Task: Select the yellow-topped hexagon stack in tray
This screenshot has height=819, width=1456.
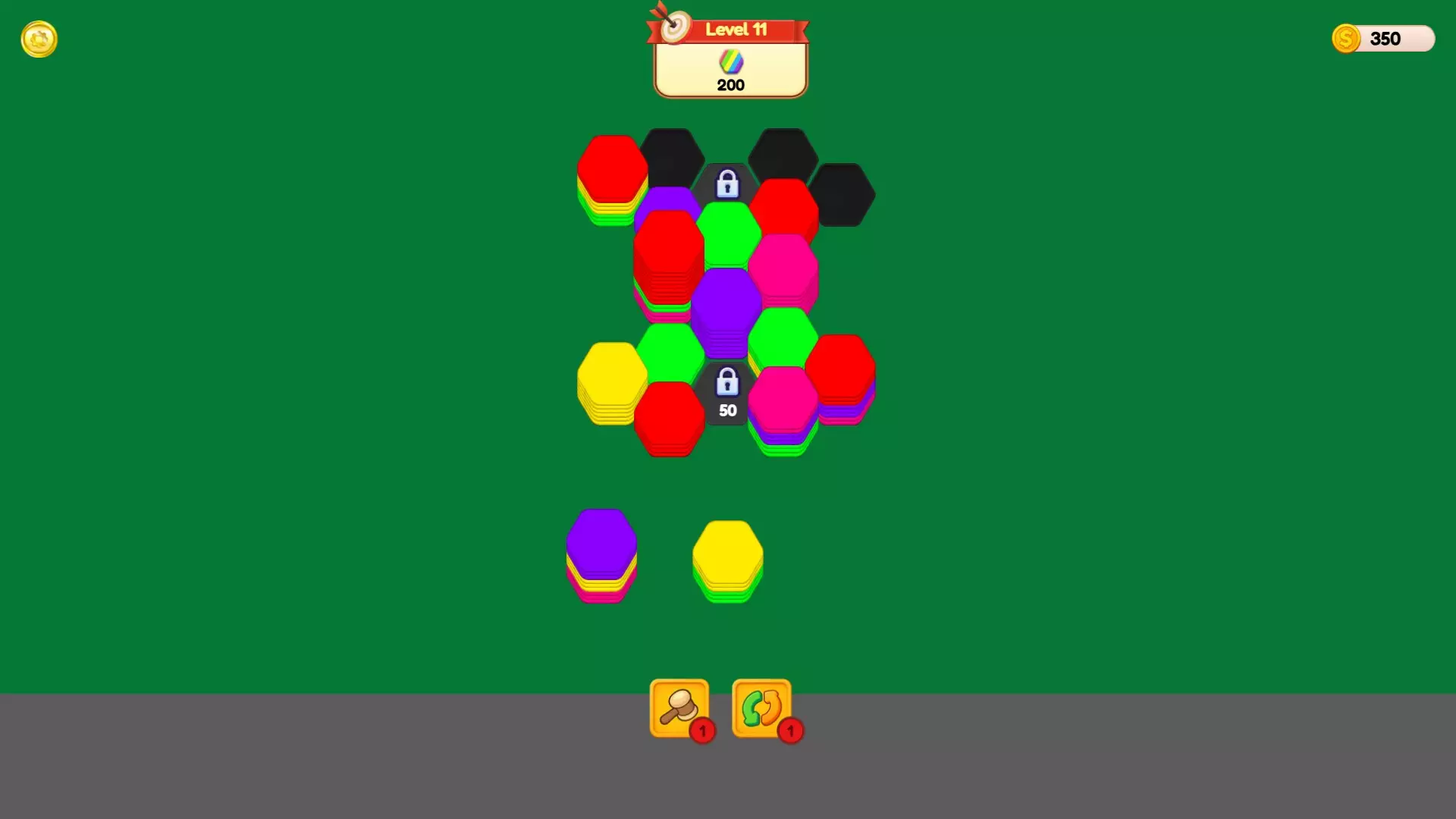Action: tap(727, 557)
